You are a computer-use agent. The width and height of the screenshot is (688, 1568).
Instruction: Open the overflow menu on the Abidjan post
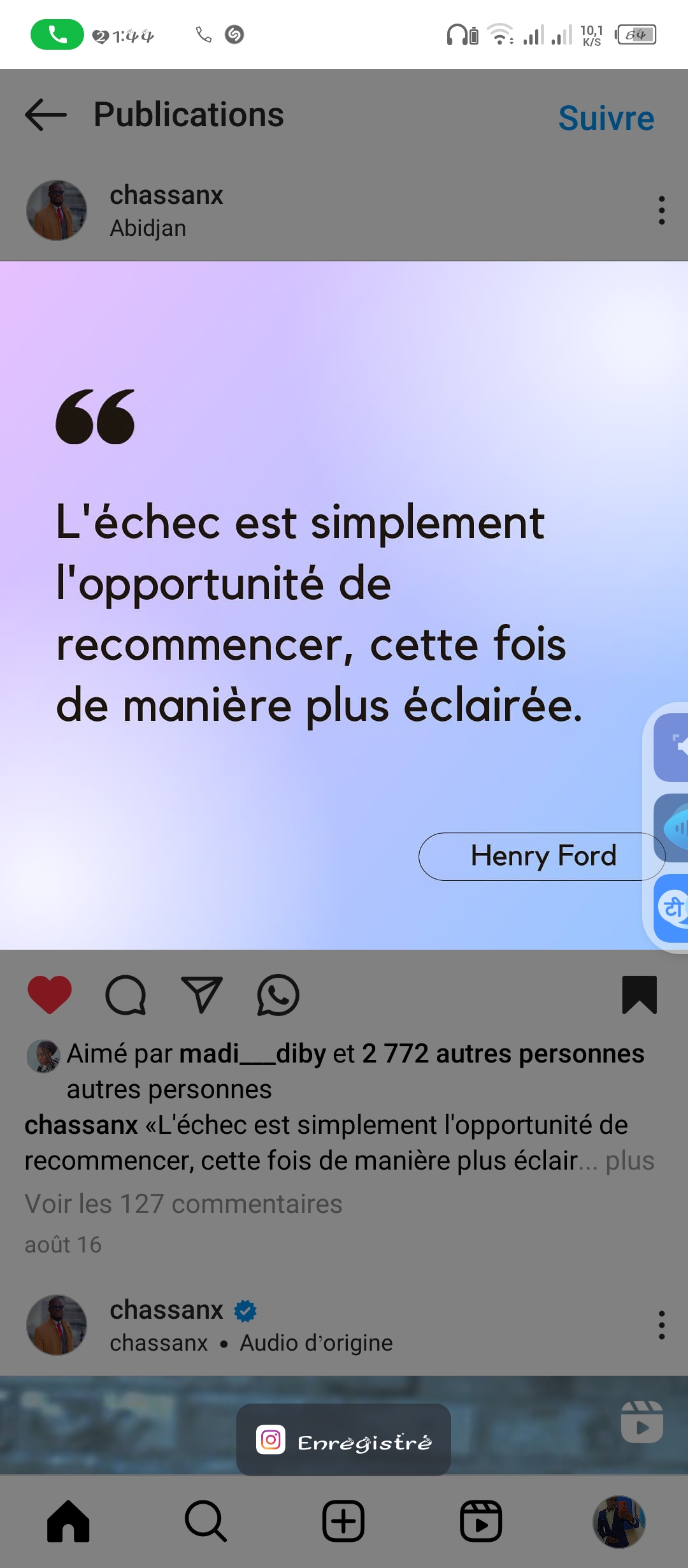[662, 210]
